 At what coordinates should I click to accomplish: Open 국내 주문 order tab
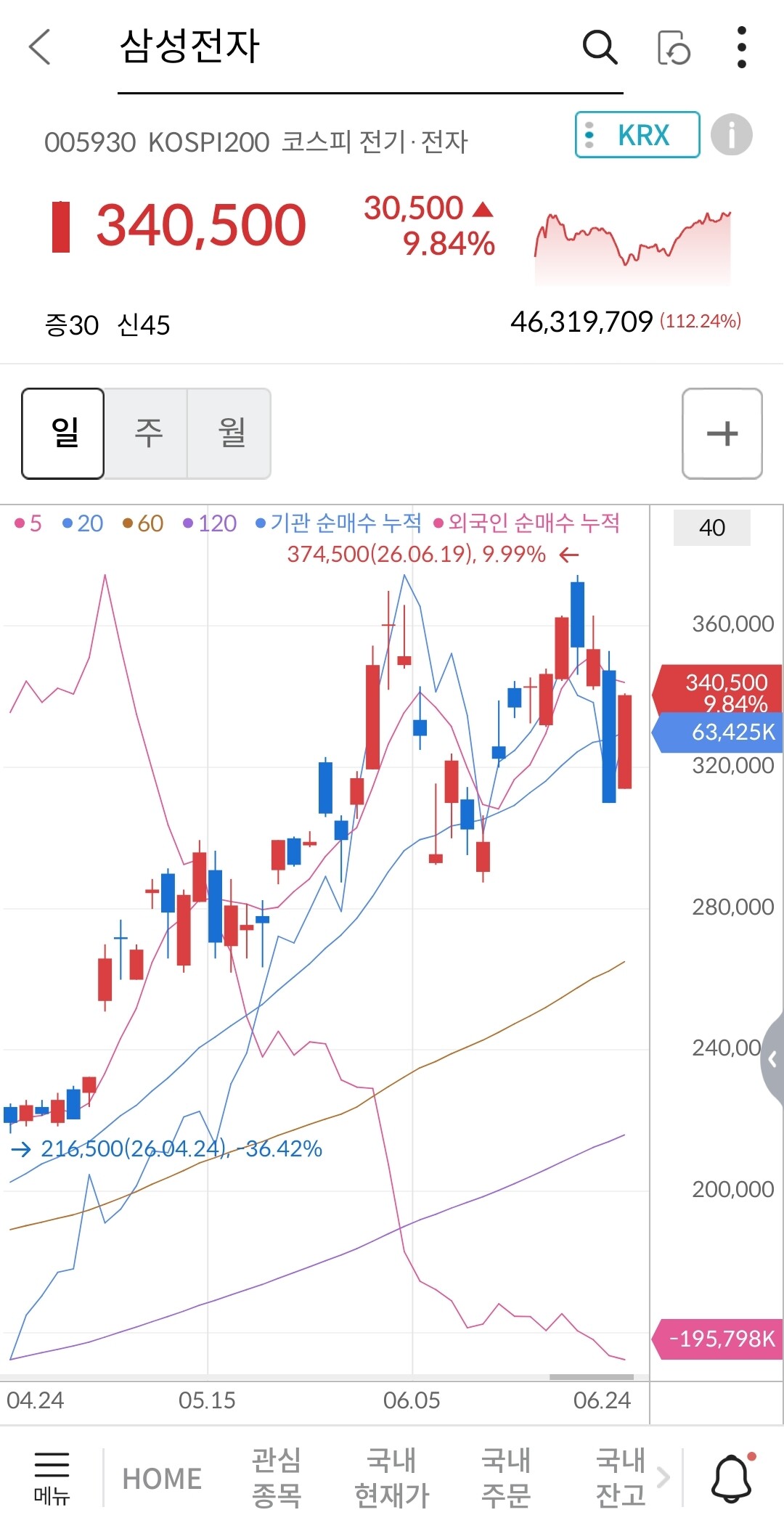click(x=506, y=1477)
